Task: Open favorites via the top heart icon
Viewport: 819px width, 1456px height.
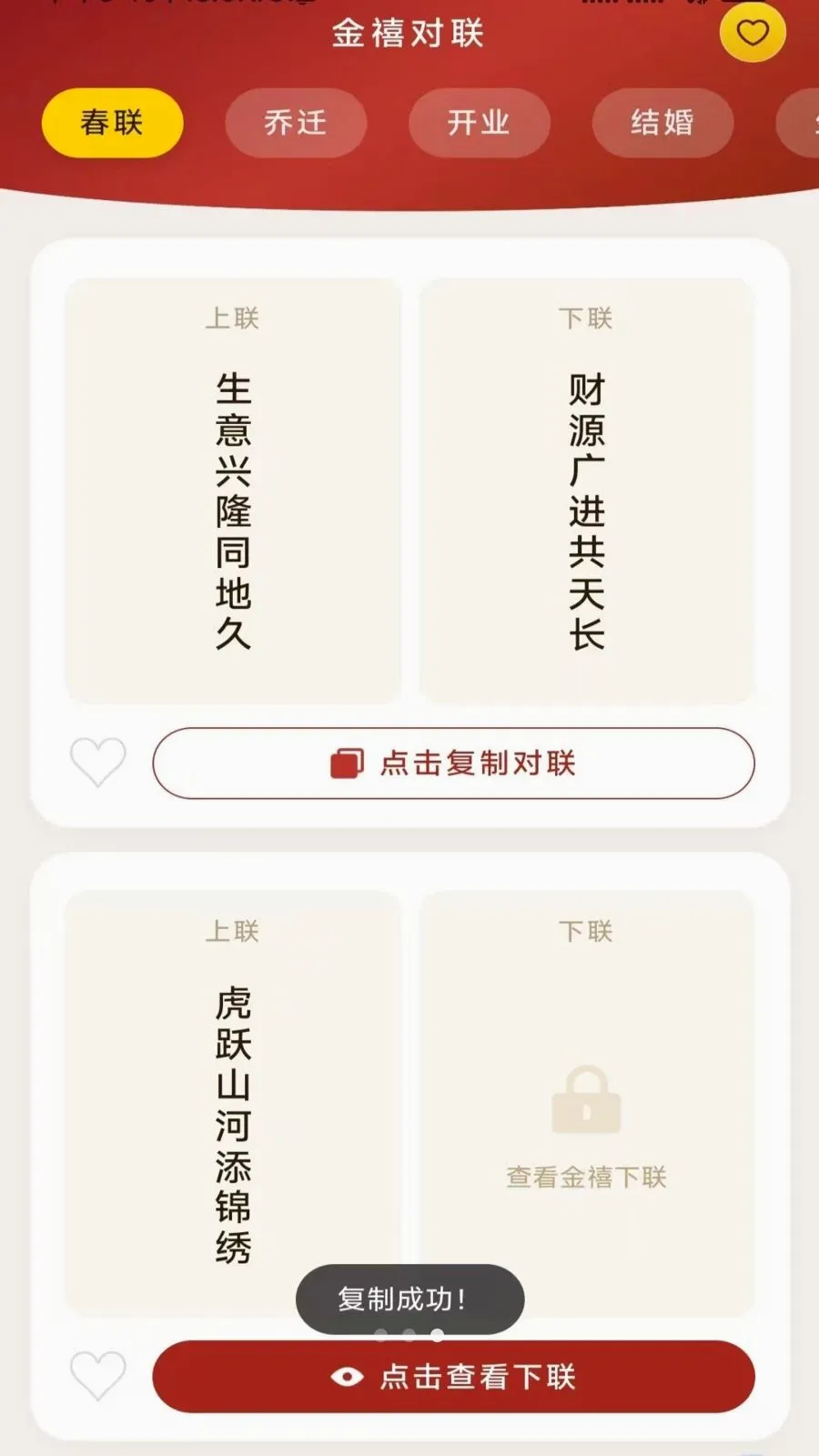Action: point(753,33)
